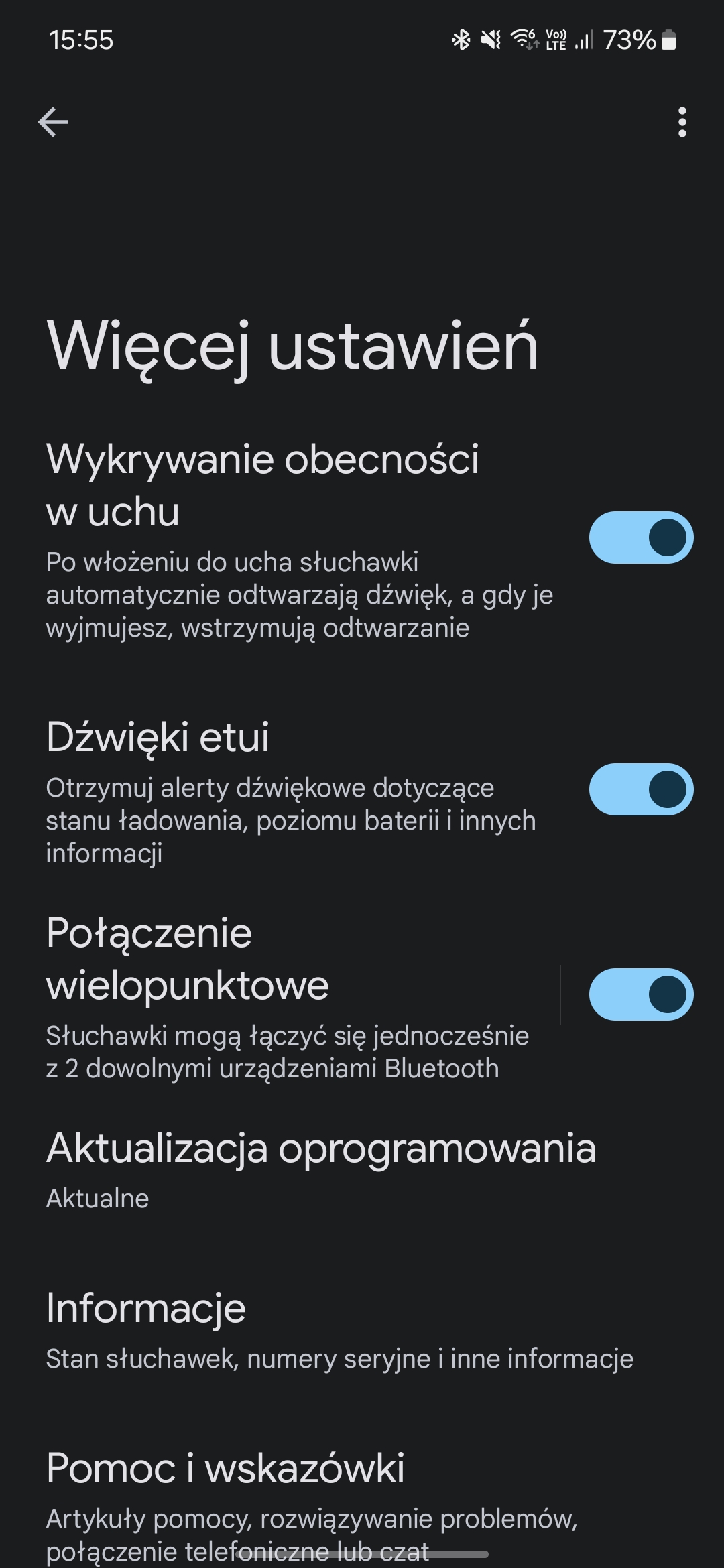Open the Informacje row
This screenshot has height=1568, width=724.
pyautogui.click(x=362, y=1331)
